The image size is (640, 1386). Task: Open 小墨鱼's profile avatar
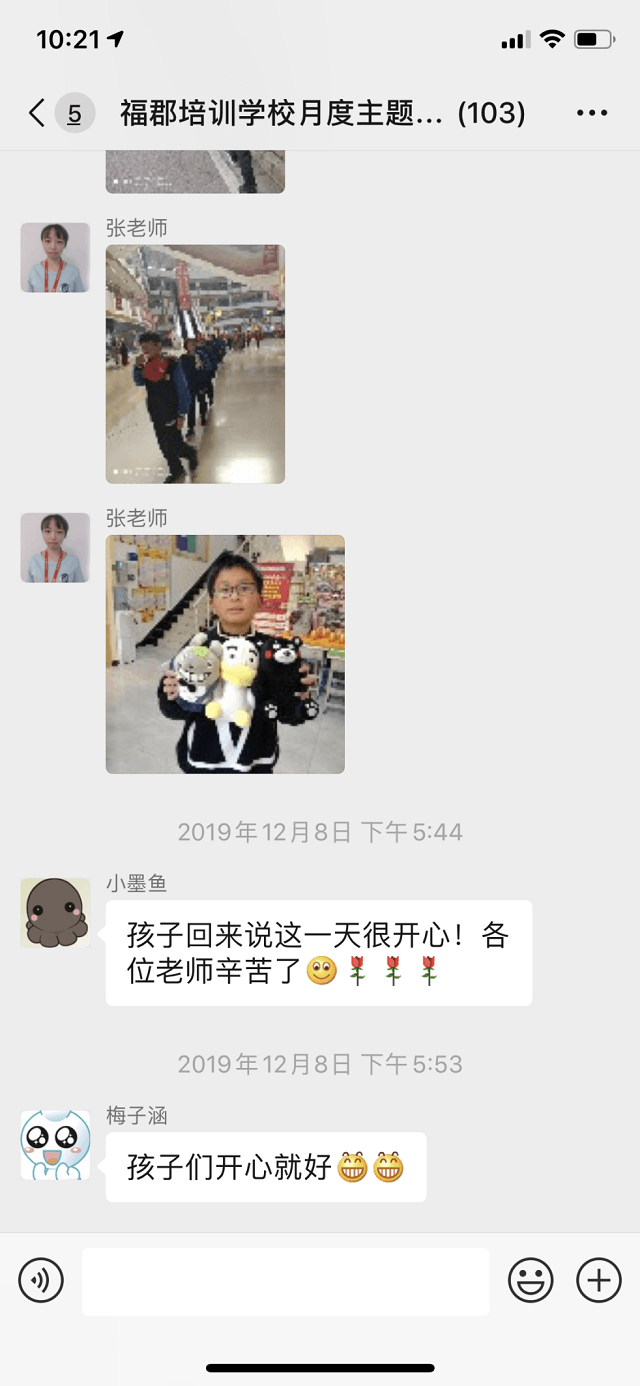point(55,913)
